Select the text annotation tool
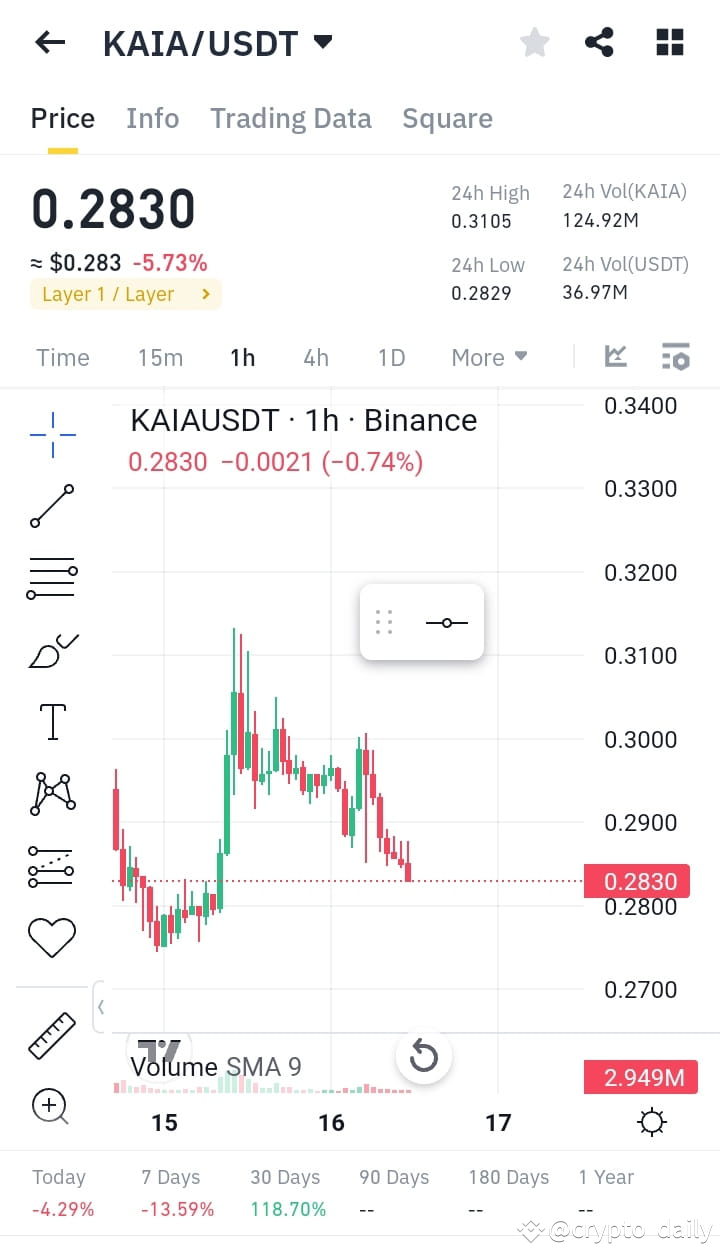720x1252 pixels. [x=51, y=721]
